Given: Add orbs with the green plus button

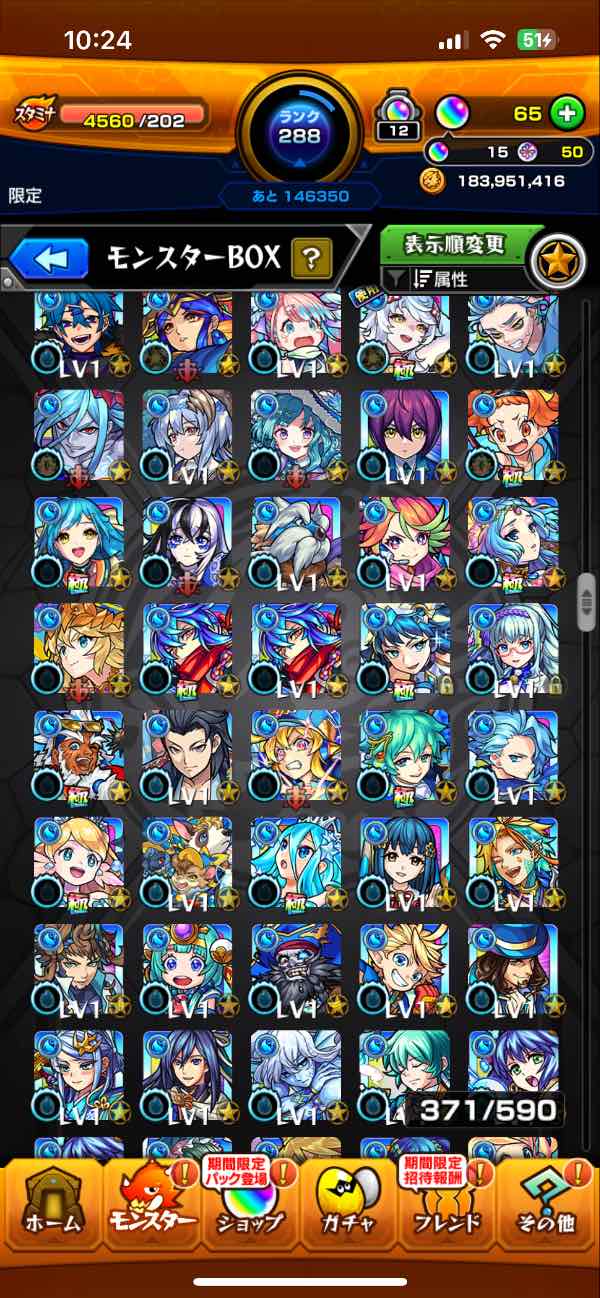Looking at the screenshot, I should coord(567,113).
